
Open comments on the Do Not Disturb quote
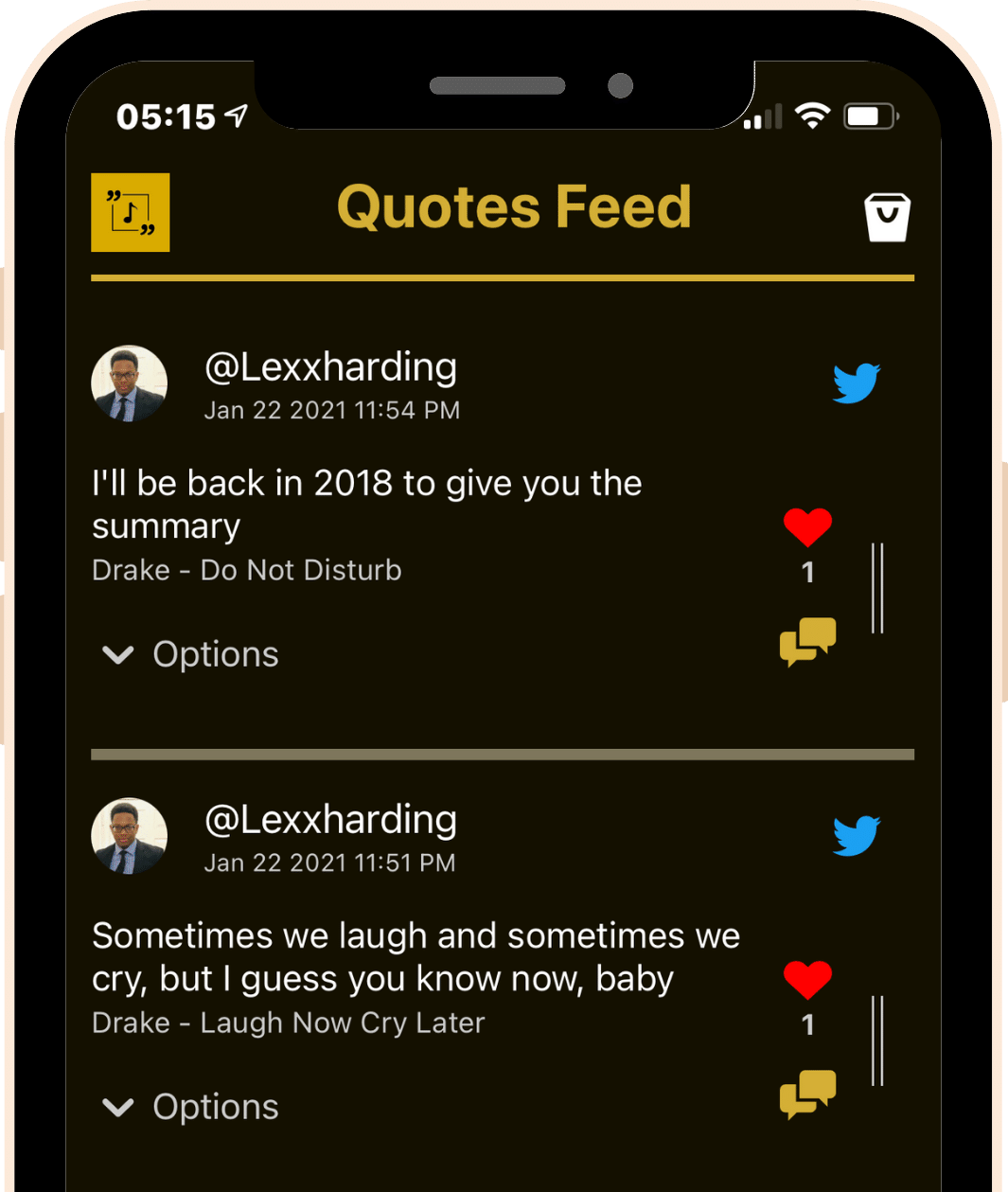pos(807,641)
